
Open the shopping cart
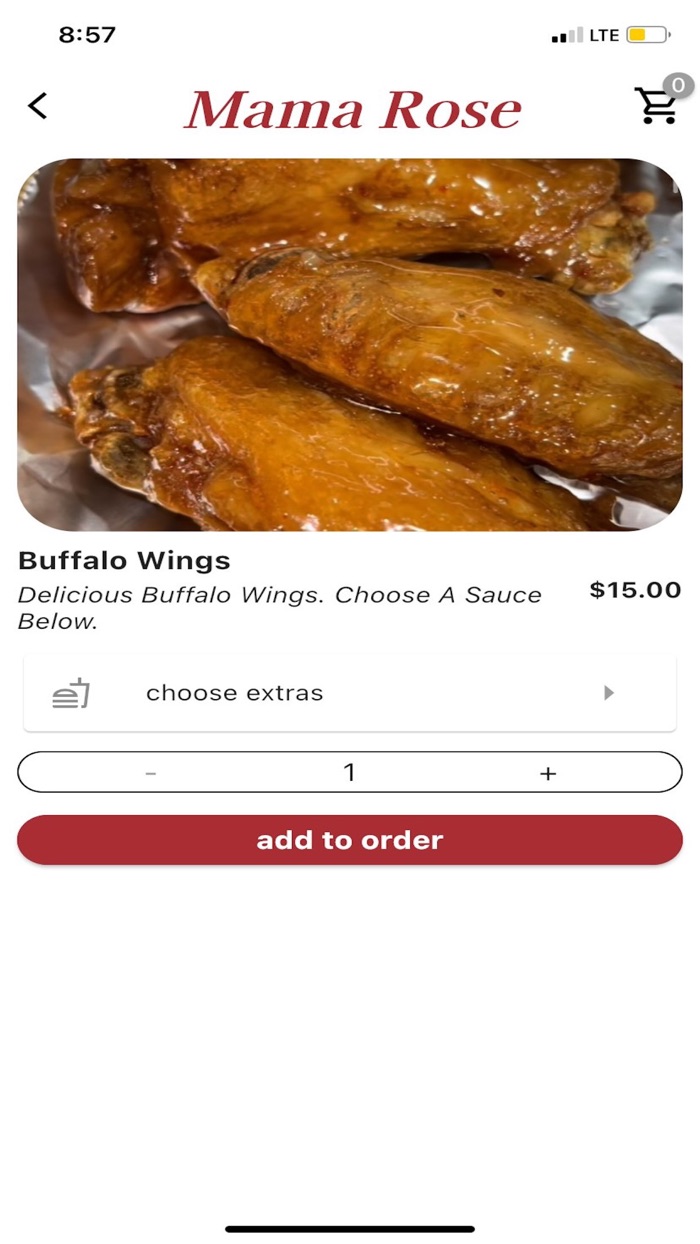pyautogui.click(x=657, y=106)
